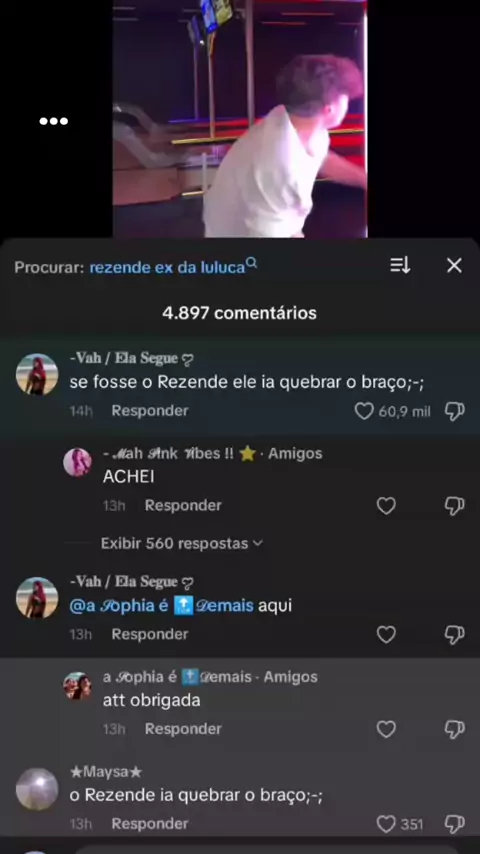Dislike the ACHEI comment

tap(454, 507)
